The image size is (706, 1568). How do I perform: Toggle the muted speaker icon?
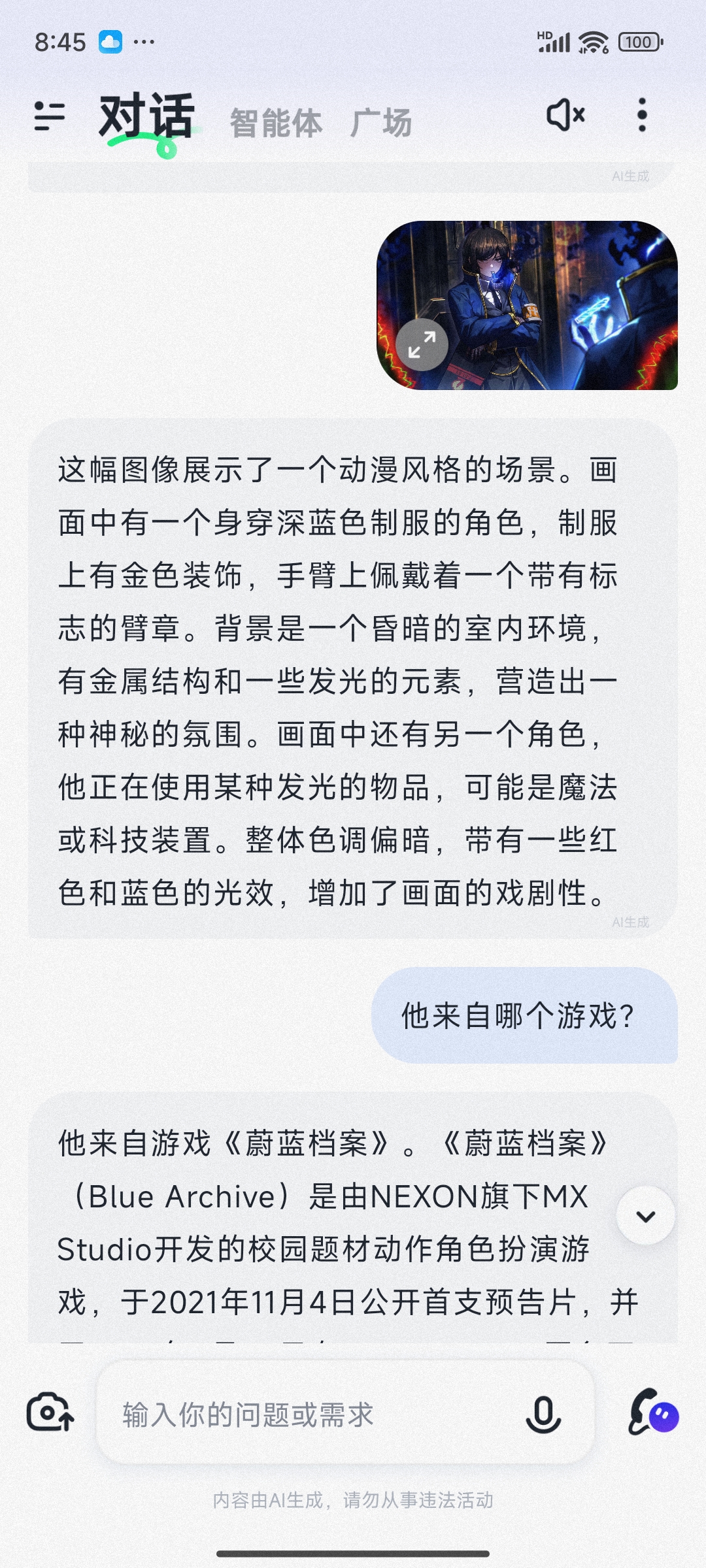pyautogui.click(x=565, y=116)
